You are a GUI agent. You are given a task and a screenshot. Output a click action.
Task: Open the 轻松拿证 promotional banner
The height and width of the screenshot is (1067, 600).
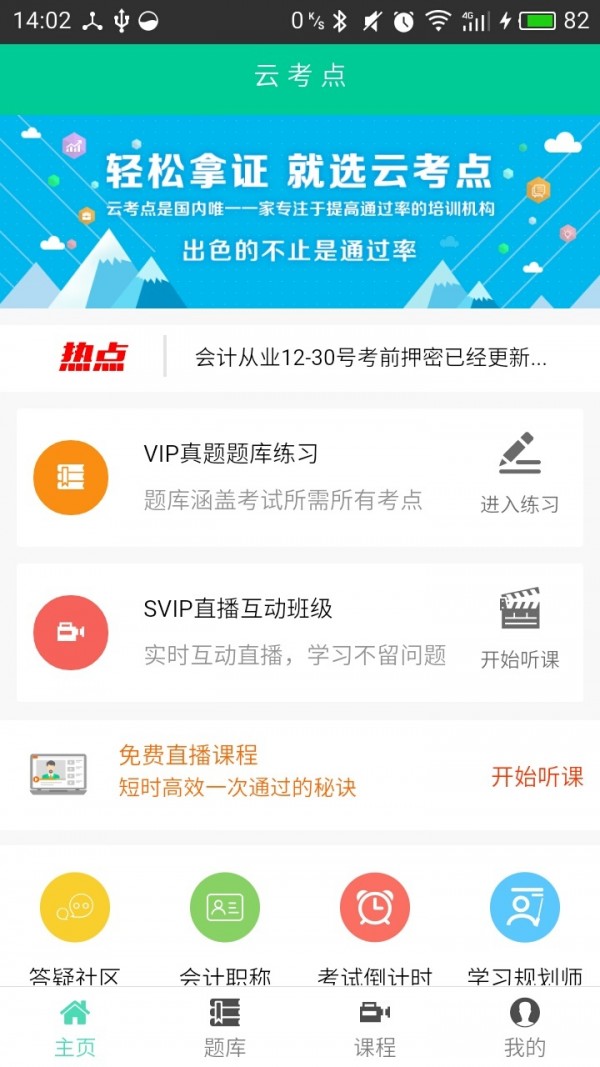[300, 212]
